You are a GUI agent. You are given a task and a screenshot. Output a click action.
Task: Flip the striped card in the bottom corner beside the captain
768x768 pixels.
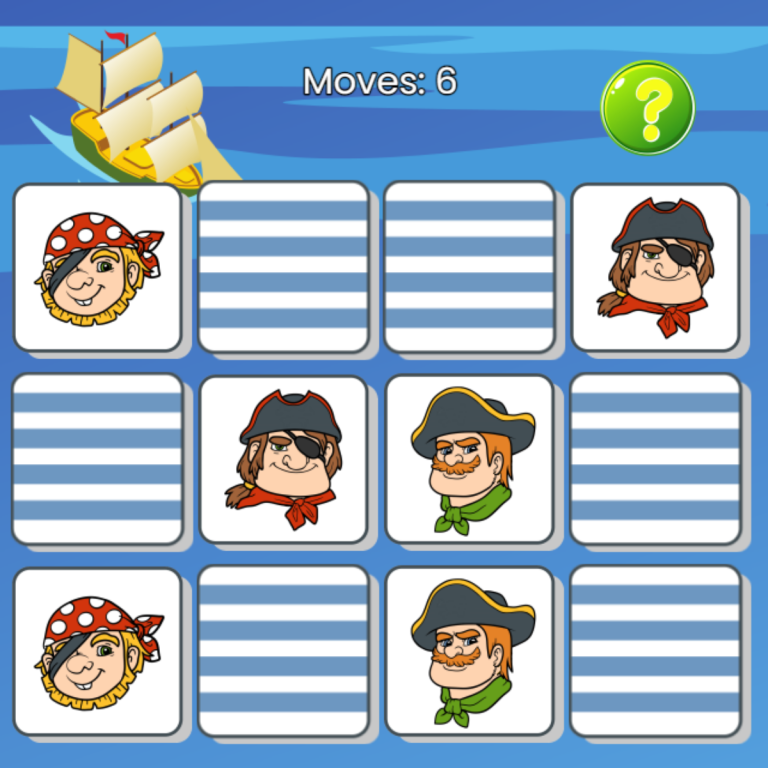655,651
